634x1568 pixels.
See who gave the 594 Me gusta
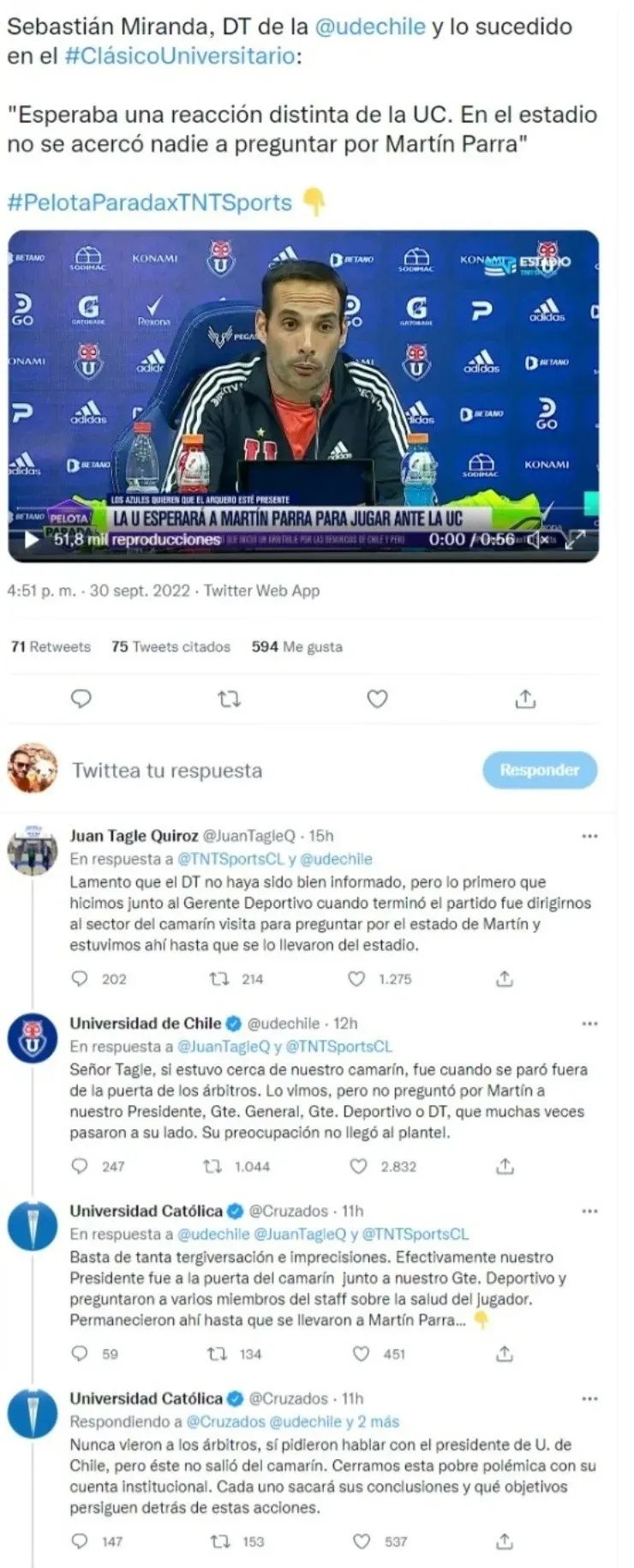pyautogui.click(x=296, y=646)
